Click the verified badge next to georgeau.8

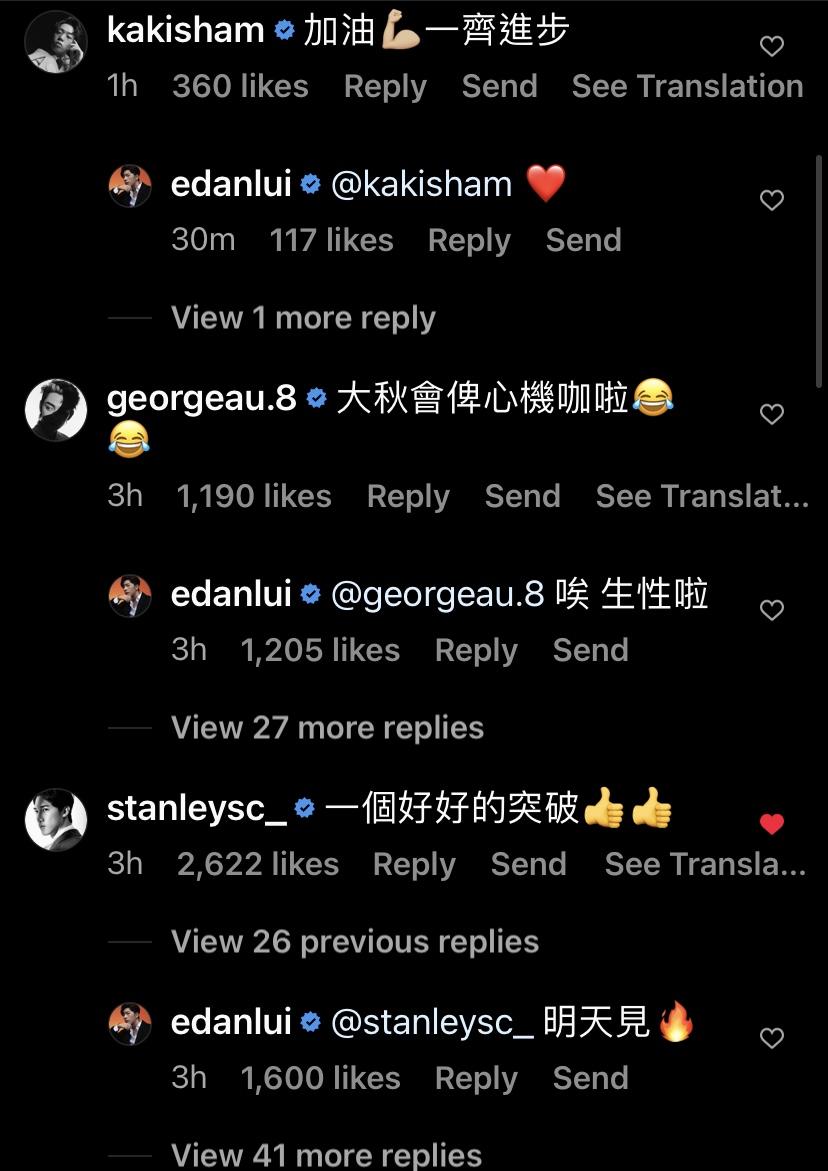click(317, 395)
